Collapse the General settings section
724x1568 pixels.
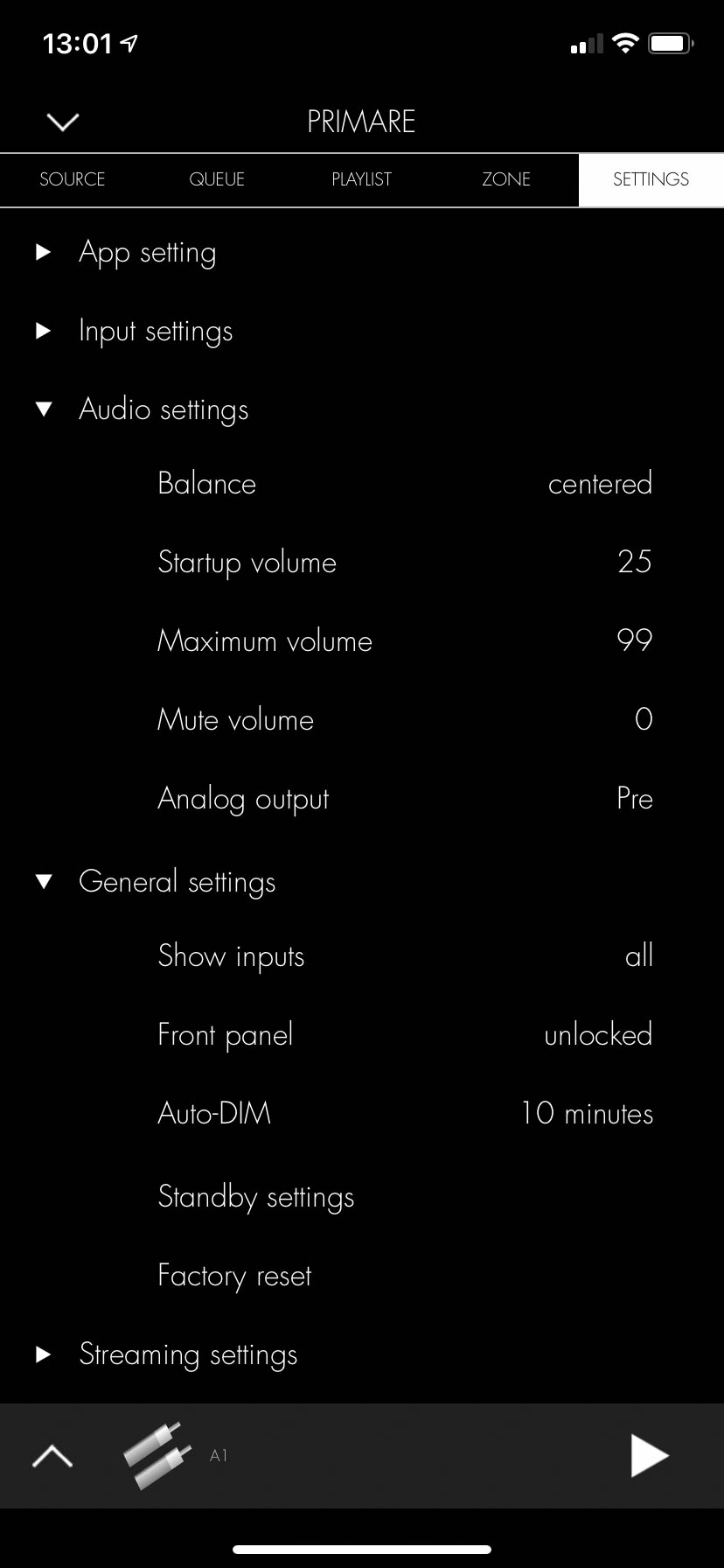click(x=177, y=882)
